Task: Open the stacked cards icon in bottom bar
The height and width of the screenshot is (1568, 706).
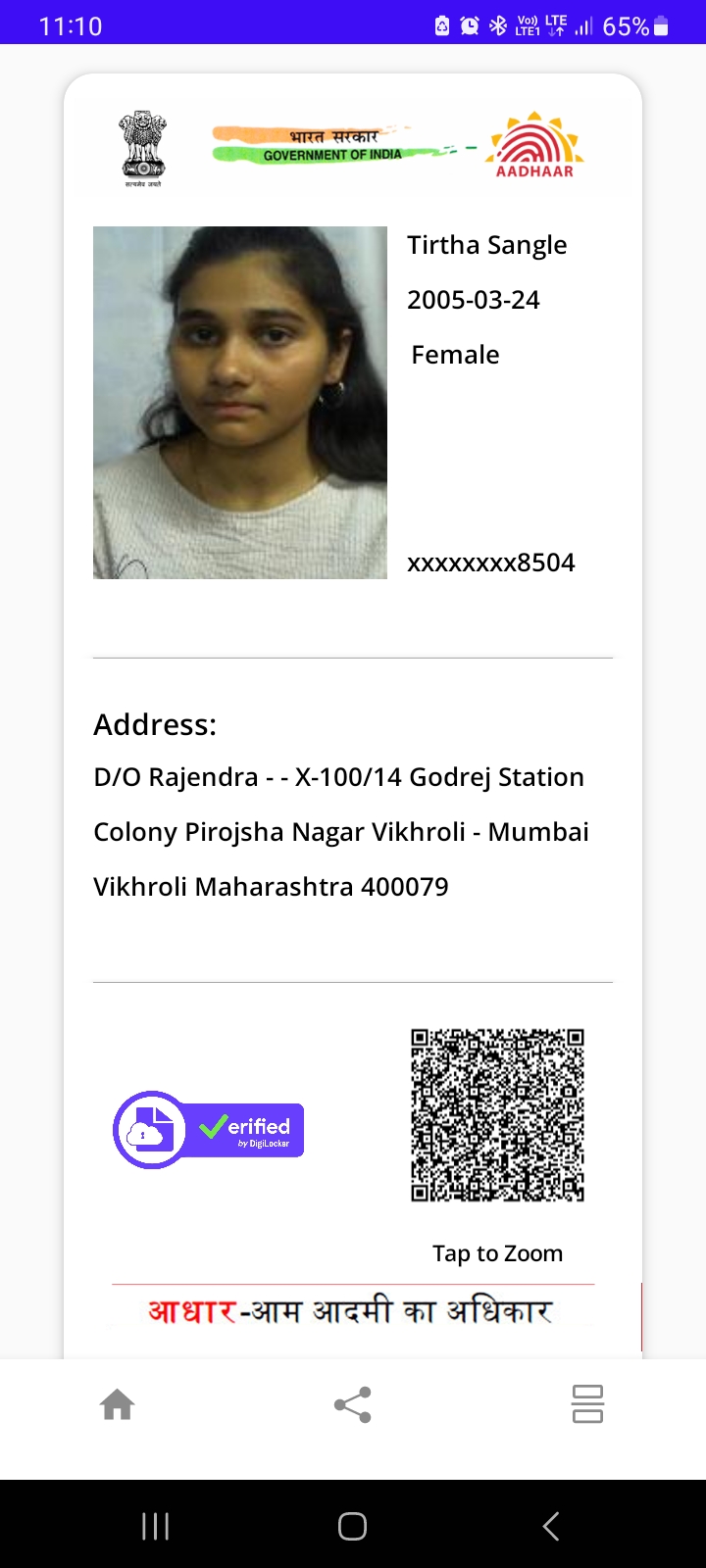Action: 587,1404
